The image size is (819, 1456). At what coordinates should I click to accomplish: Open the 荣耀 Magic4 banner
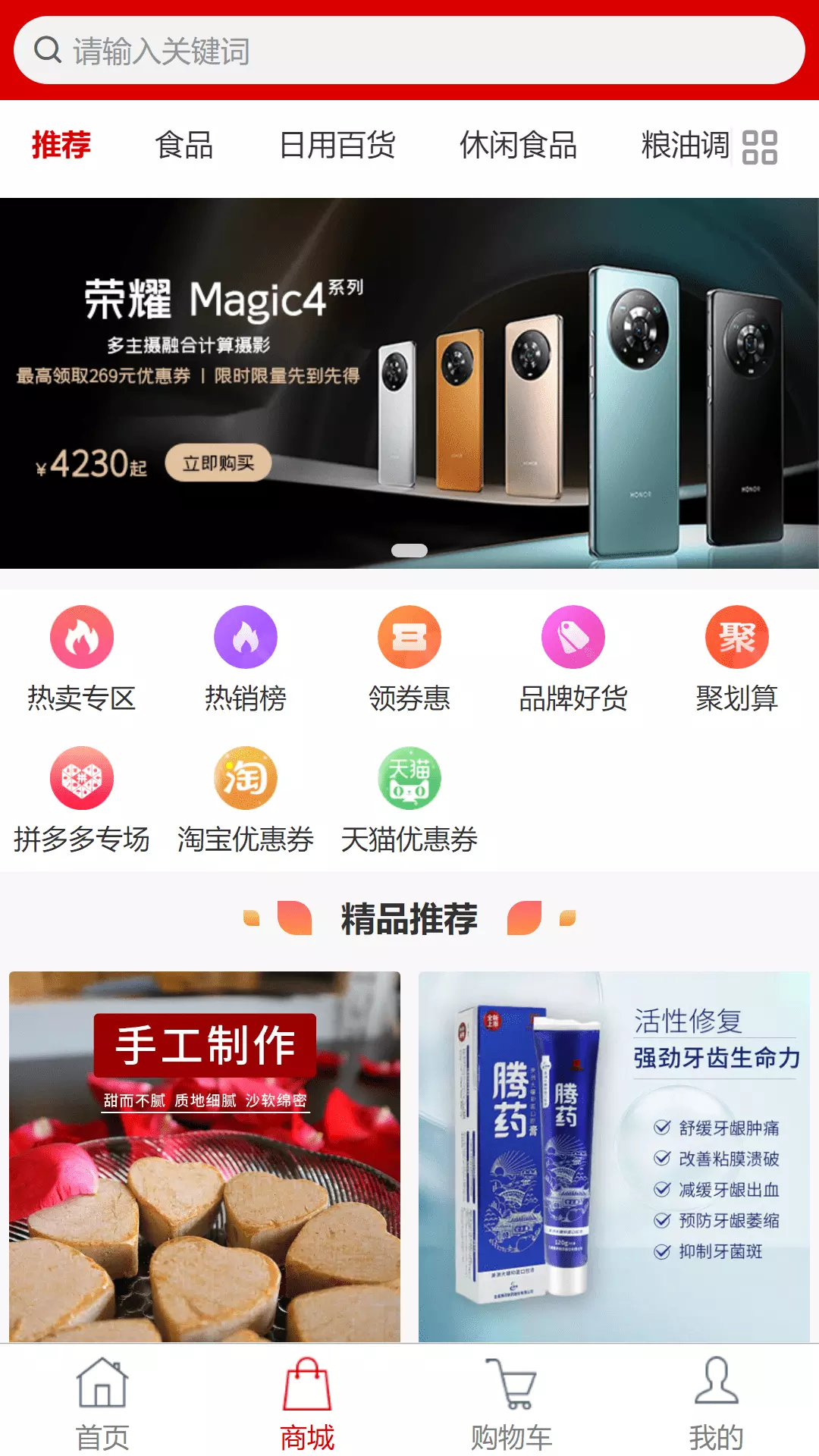pyautogui.click(x=409, y=383)
